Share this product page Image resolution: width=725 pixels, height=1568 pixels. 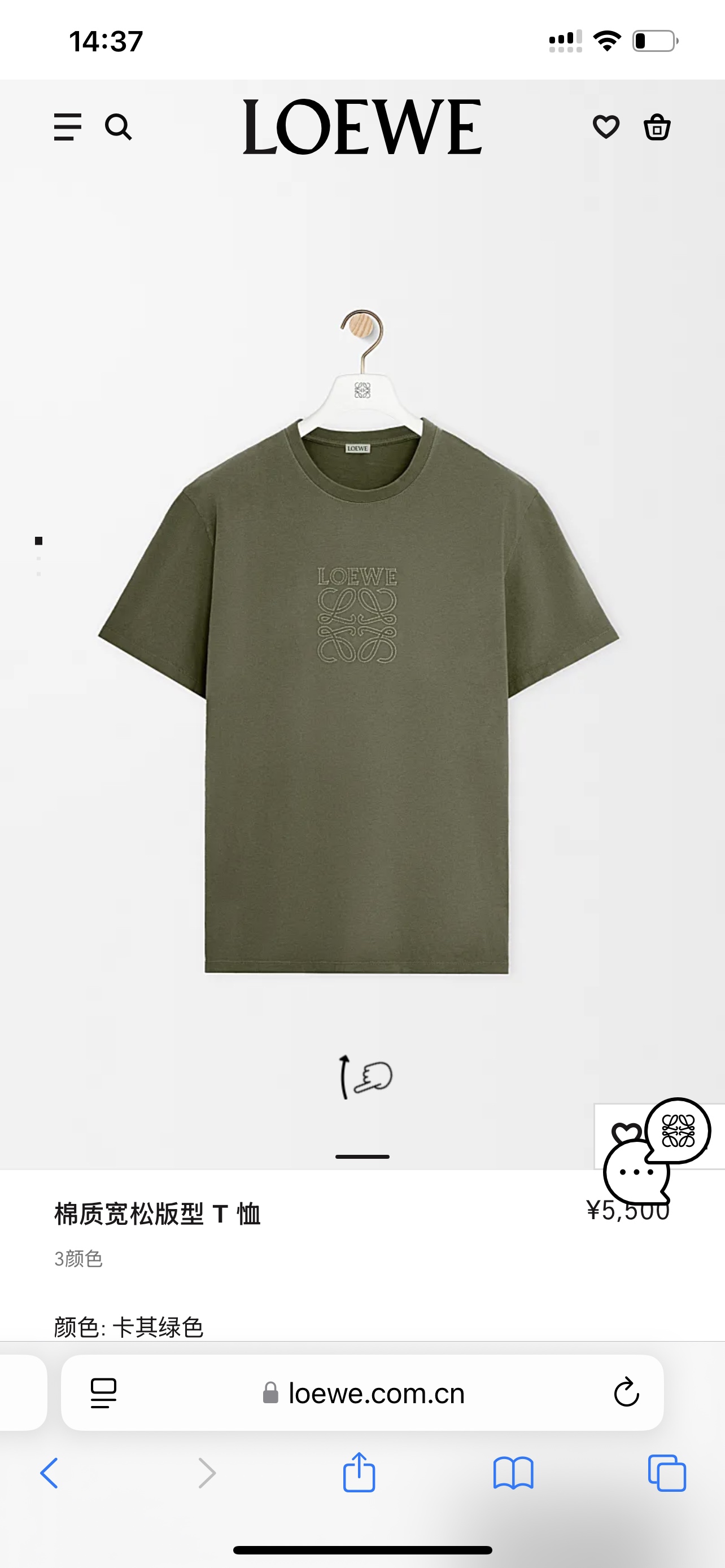coord(359,1473)
